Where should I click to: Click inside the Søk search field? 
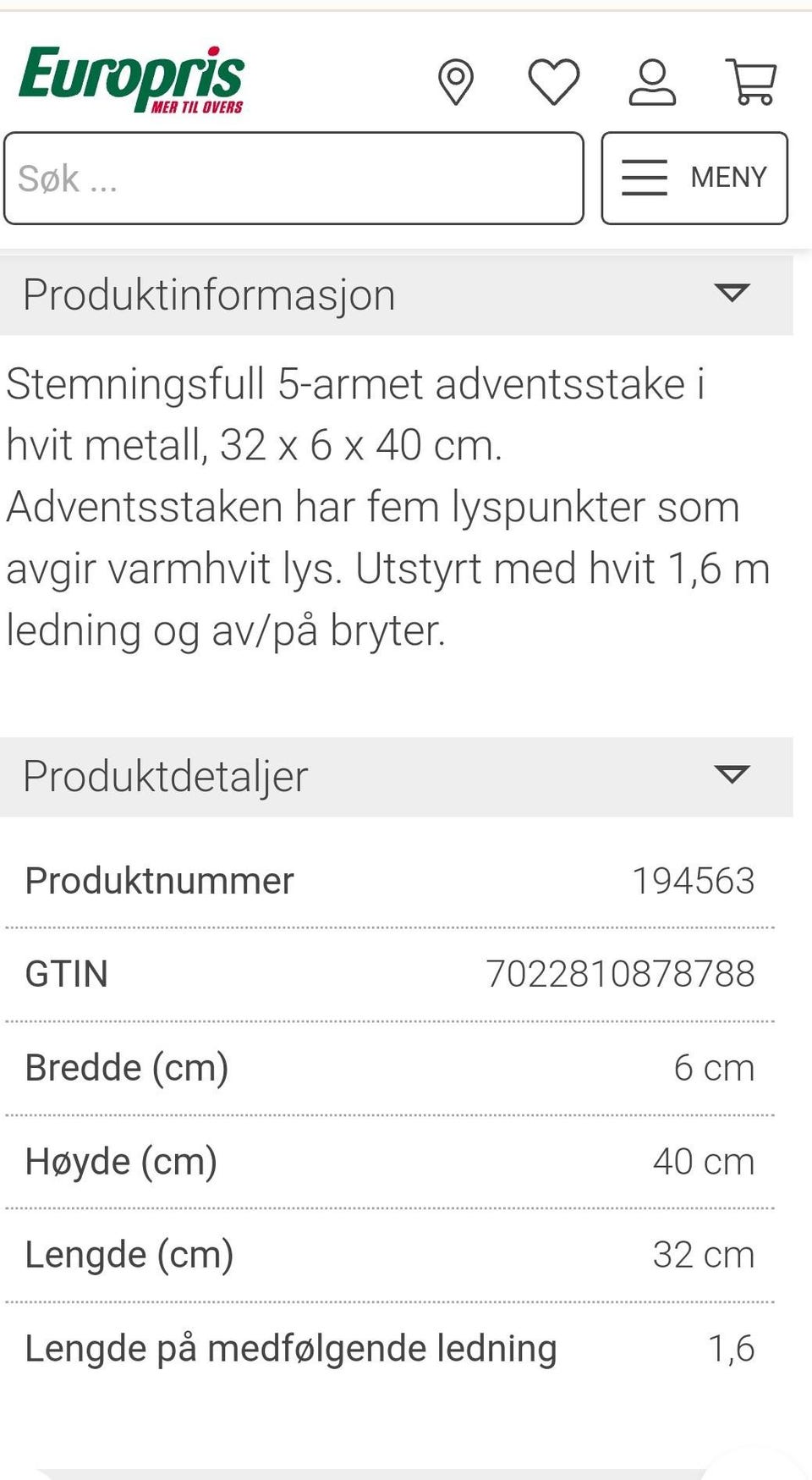(294, 178)
